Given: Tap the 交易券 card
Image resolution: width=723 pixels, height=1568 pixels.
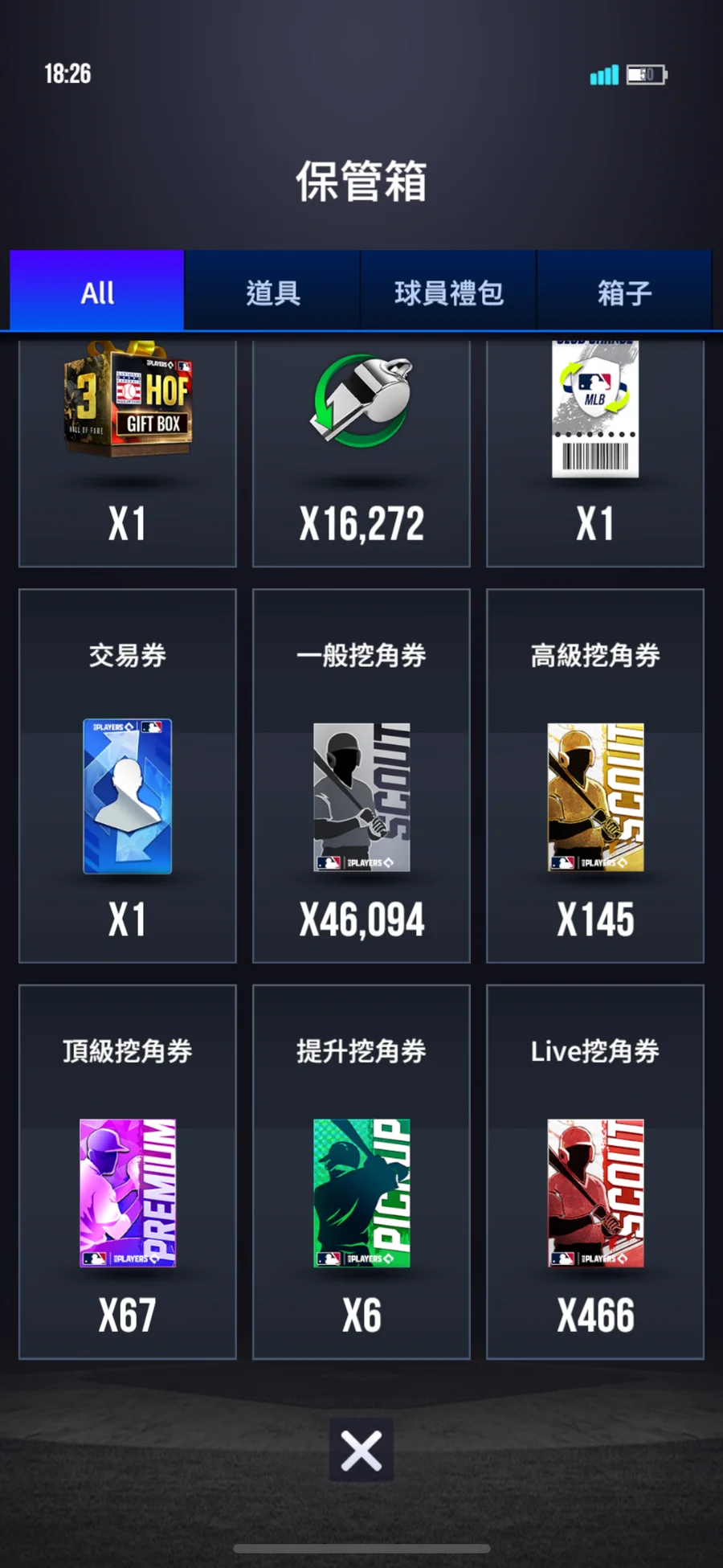Looking at the screenshot, I should pos(128,776).
